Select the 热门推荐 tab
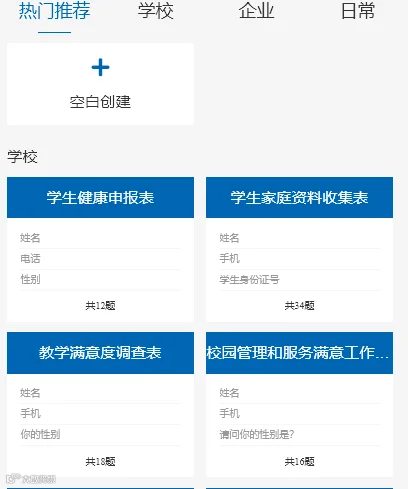408x489 pixels. click(54, 11)
